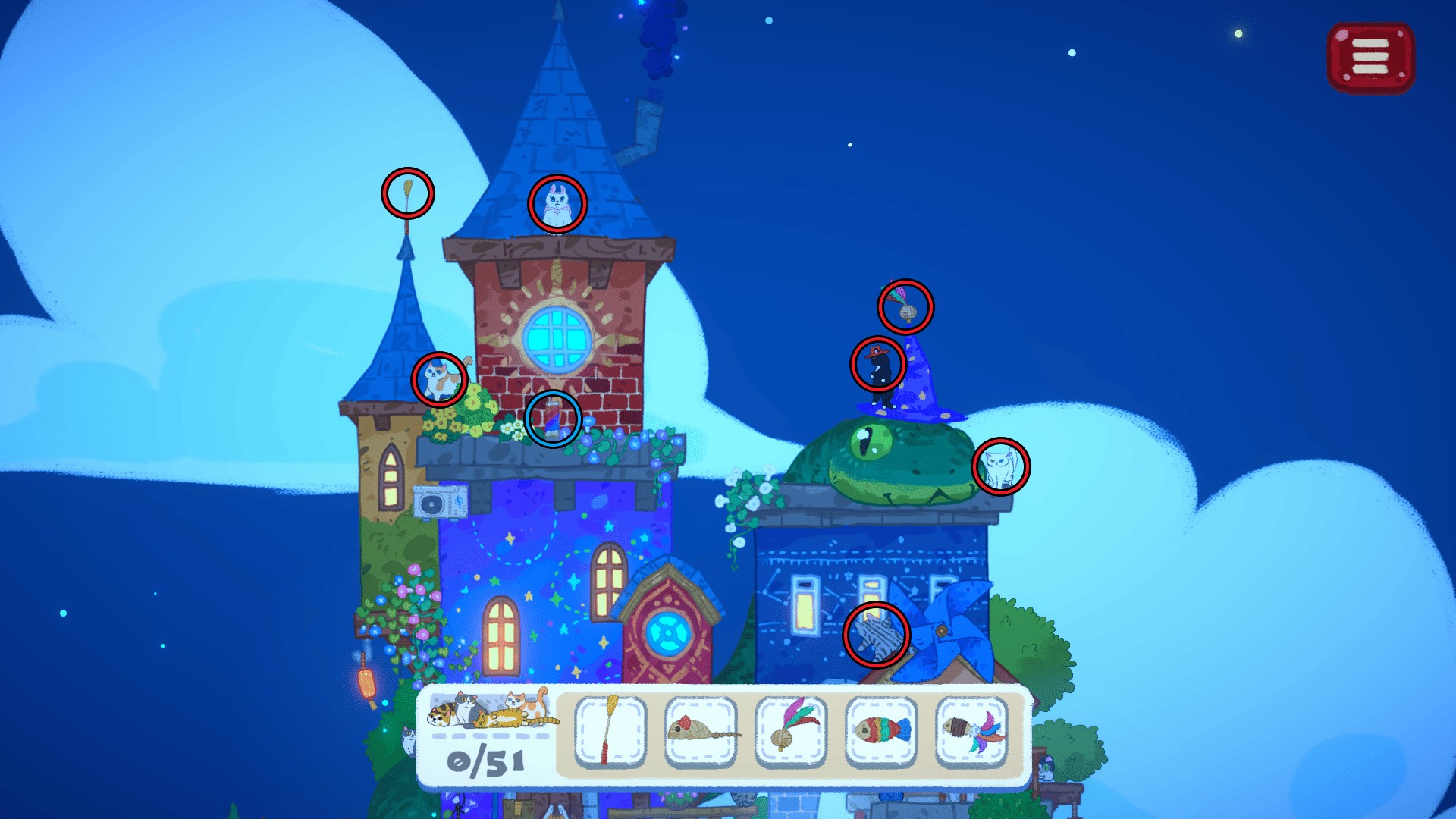Tap the black cat wearing red hat
1456x819 pixels.
[x=878, y=365]
